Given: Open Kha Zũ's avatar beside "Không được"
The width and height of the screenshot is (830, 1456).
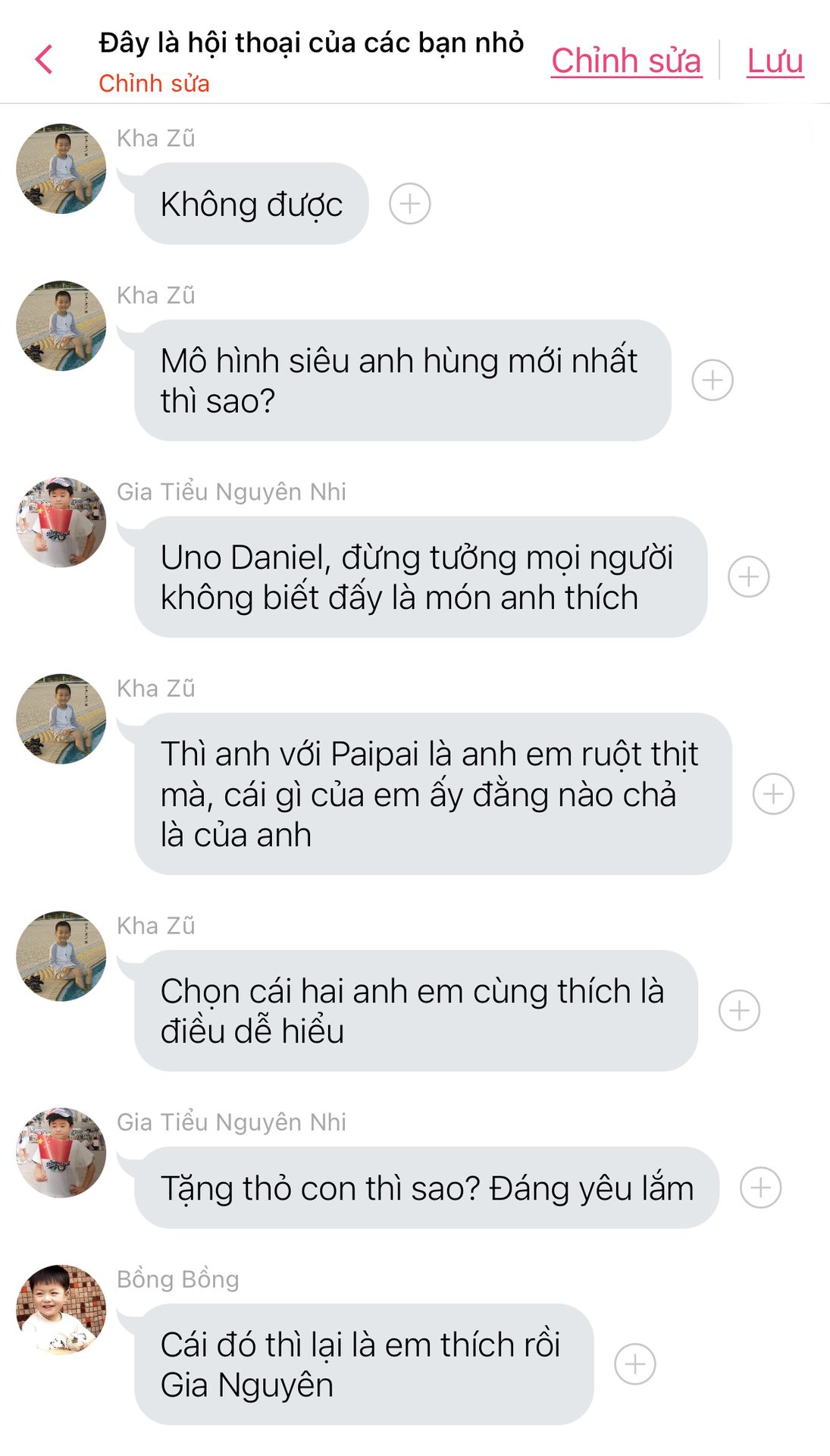Looking at the screenshot, I should [61, 168].
